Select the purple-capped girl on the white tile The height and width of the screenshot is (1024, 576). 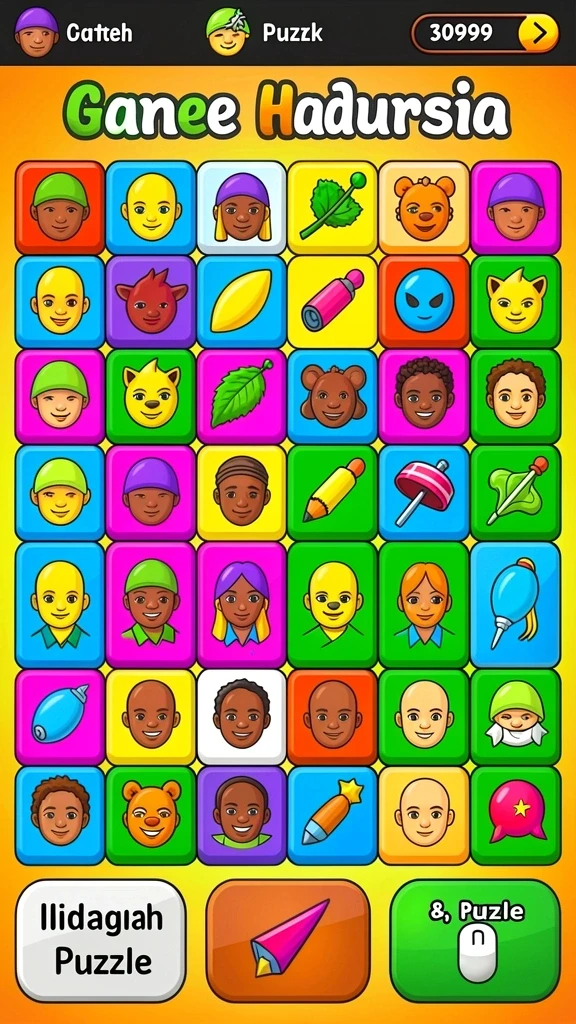[x=242, y=208]
